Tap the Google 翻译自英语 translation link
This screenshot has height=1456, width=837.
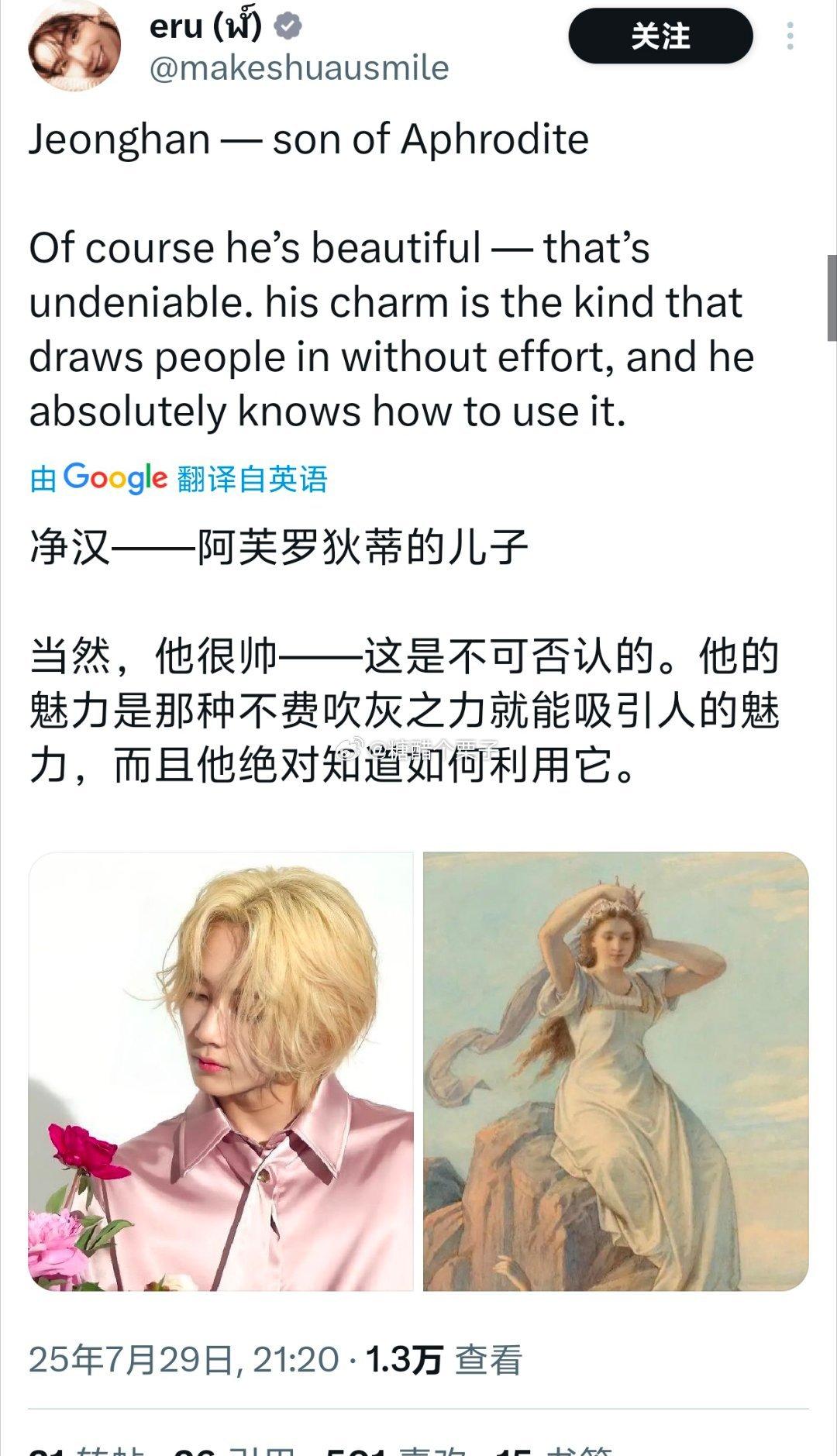tap(179, 478)
